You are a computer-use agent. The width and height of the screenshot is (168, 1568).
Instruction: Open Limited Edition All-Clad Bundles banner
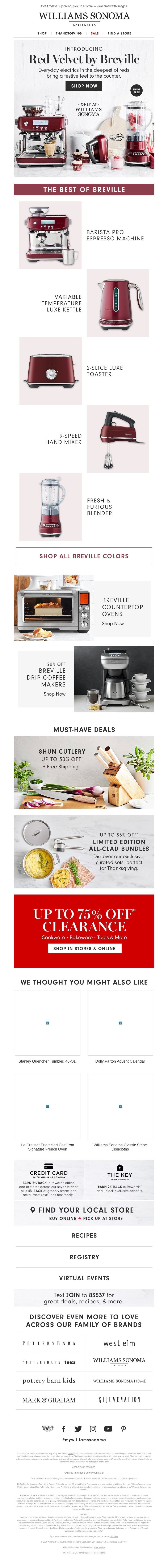(84, 851)
